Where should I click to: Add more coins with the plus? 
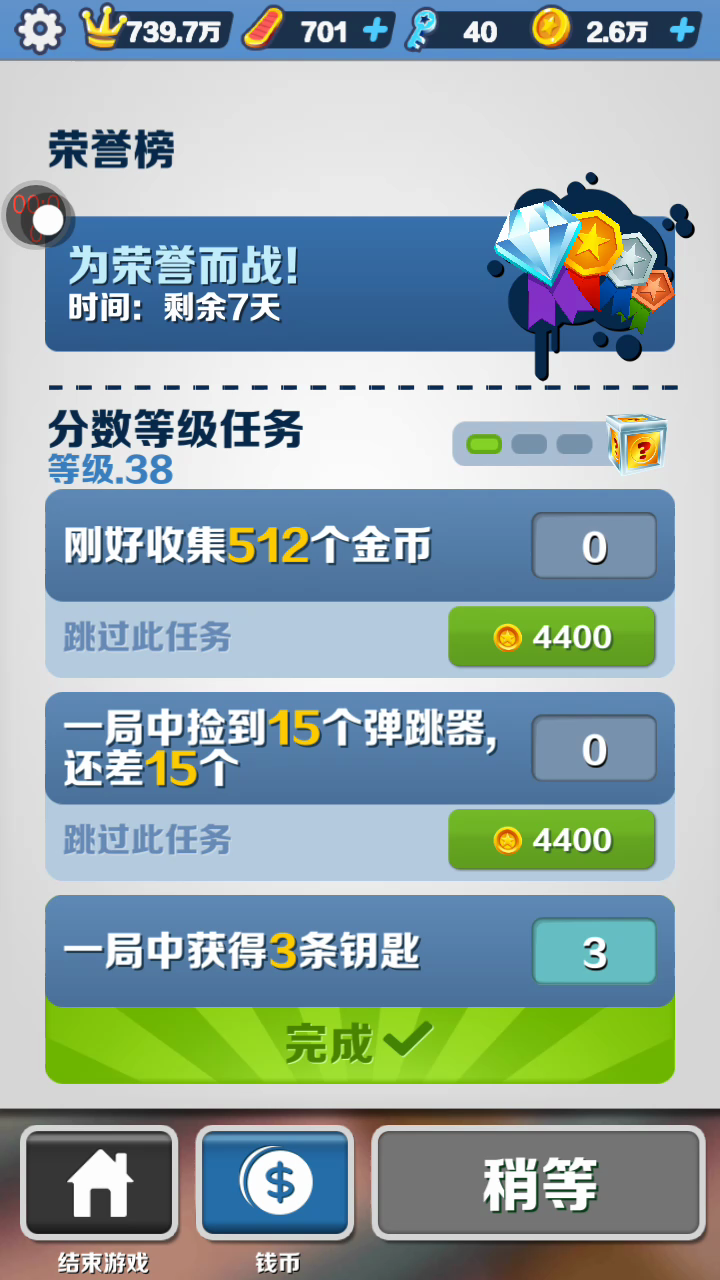[682, 31]
